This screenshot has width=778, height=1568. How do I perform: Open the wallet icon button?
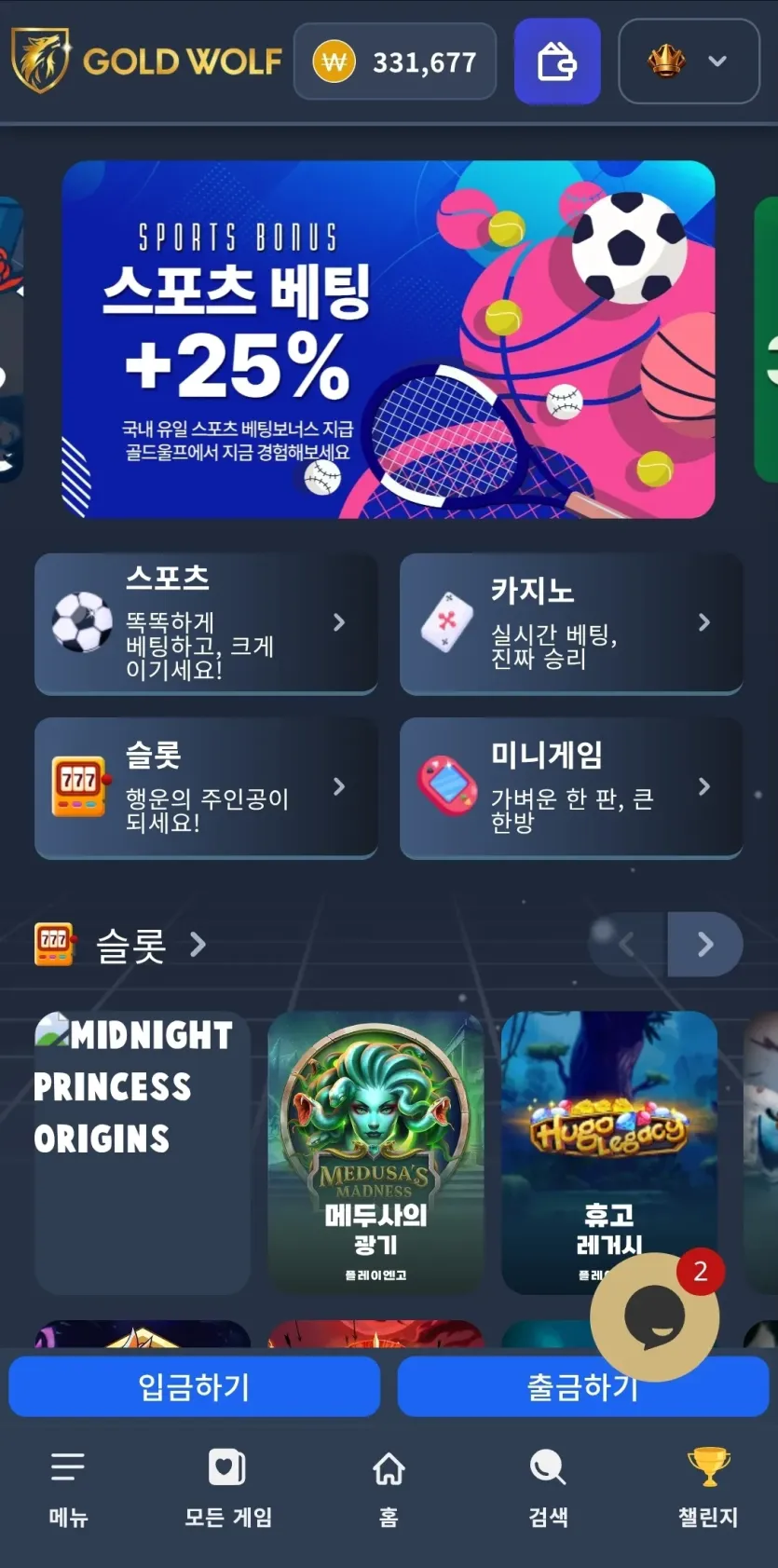point(557,61)
